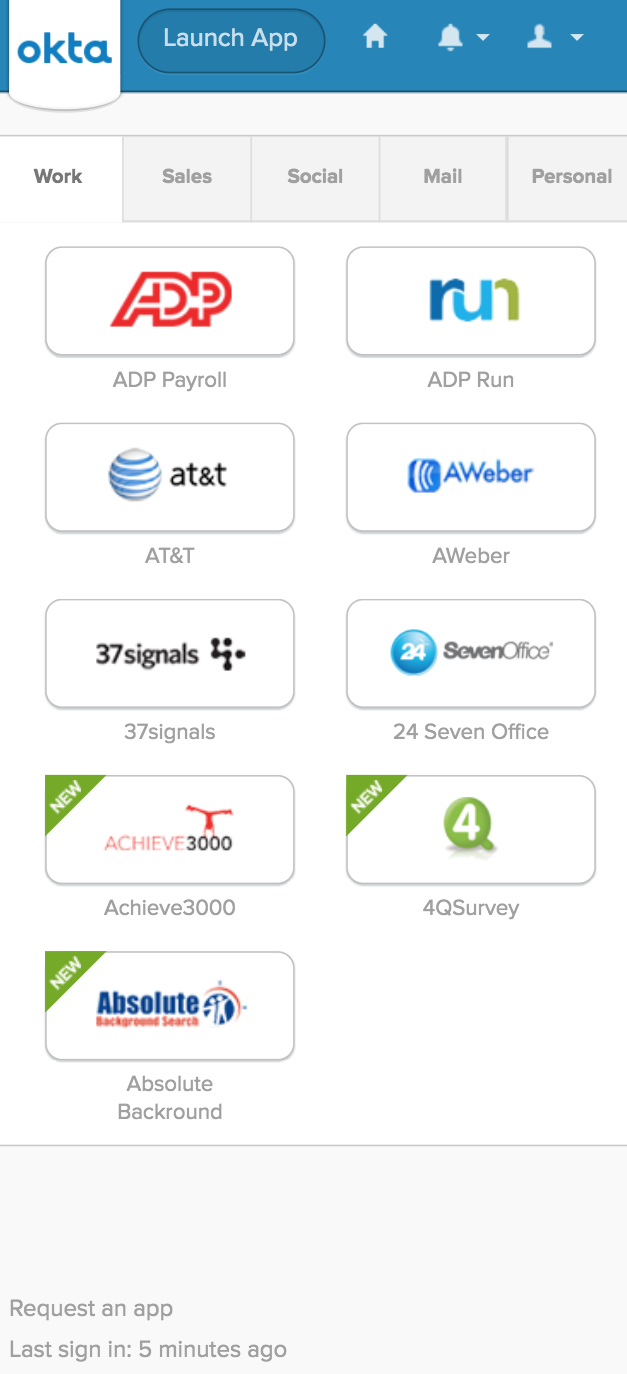Image resolution: width=627 pixels, height=1374 pixels.
Task: Open the 24 Seven Office tile
Action: point(471,653)
